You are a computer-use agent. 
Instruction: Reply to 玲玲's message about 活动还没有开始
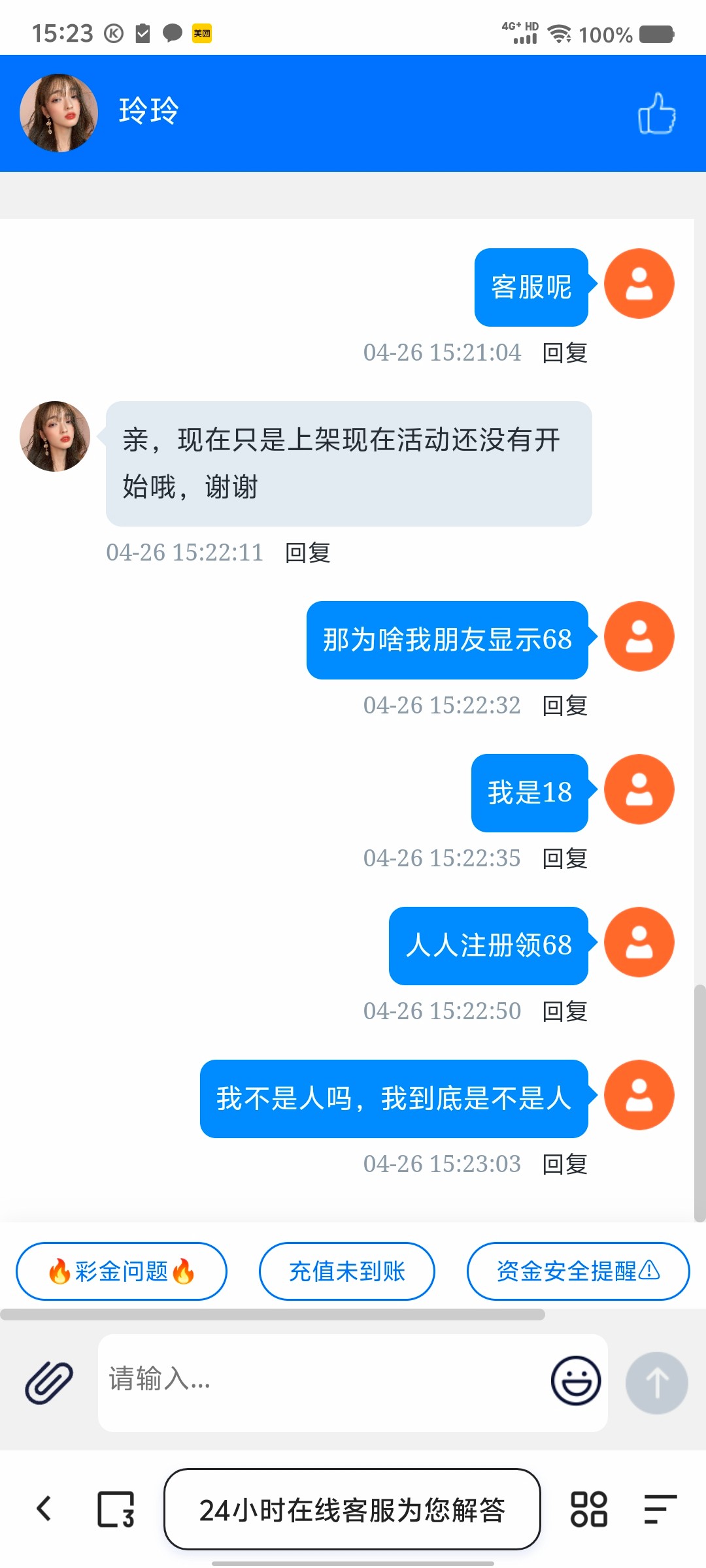click(x=307, y=553)
